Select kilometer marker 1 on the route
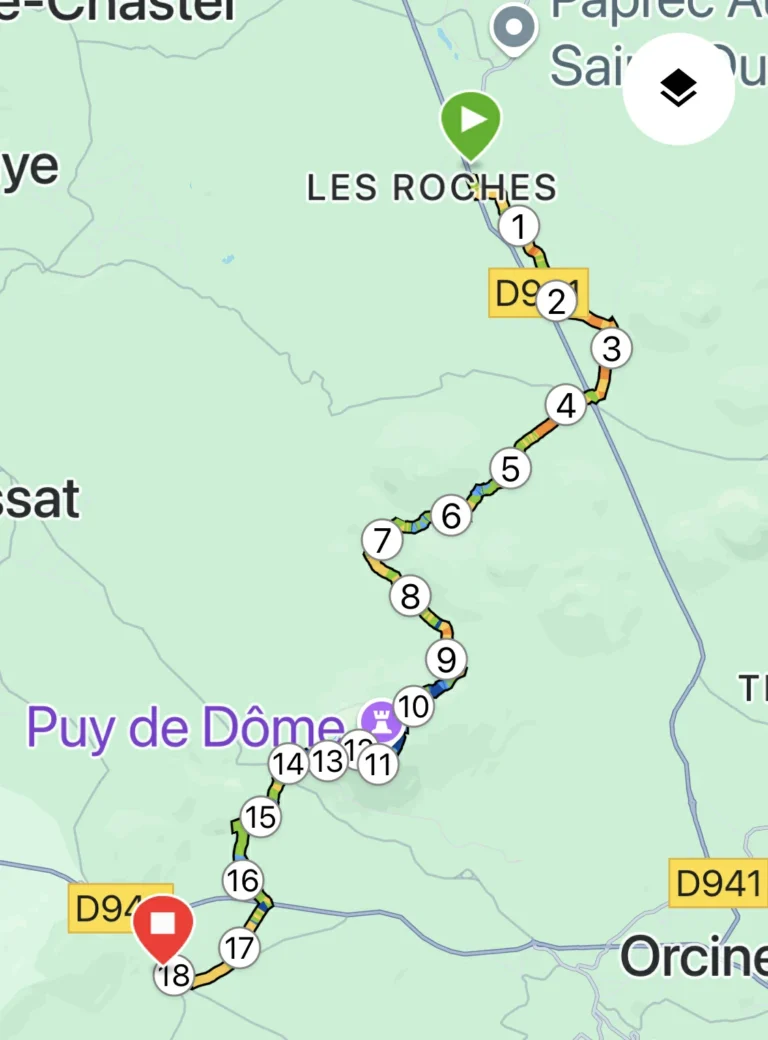 click(x=519, y=226)
